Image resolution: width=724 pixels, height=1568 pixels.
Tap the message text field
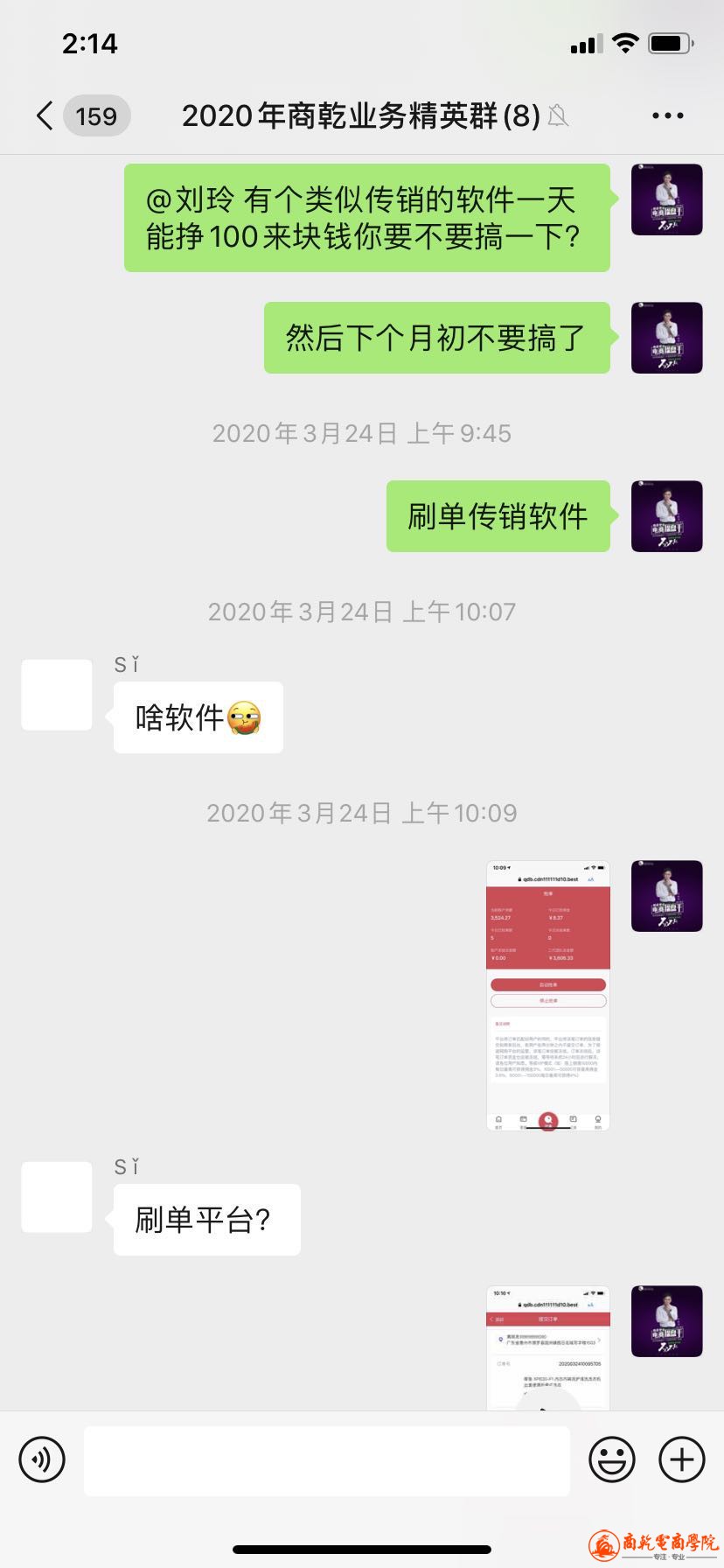coord(326,1459)
